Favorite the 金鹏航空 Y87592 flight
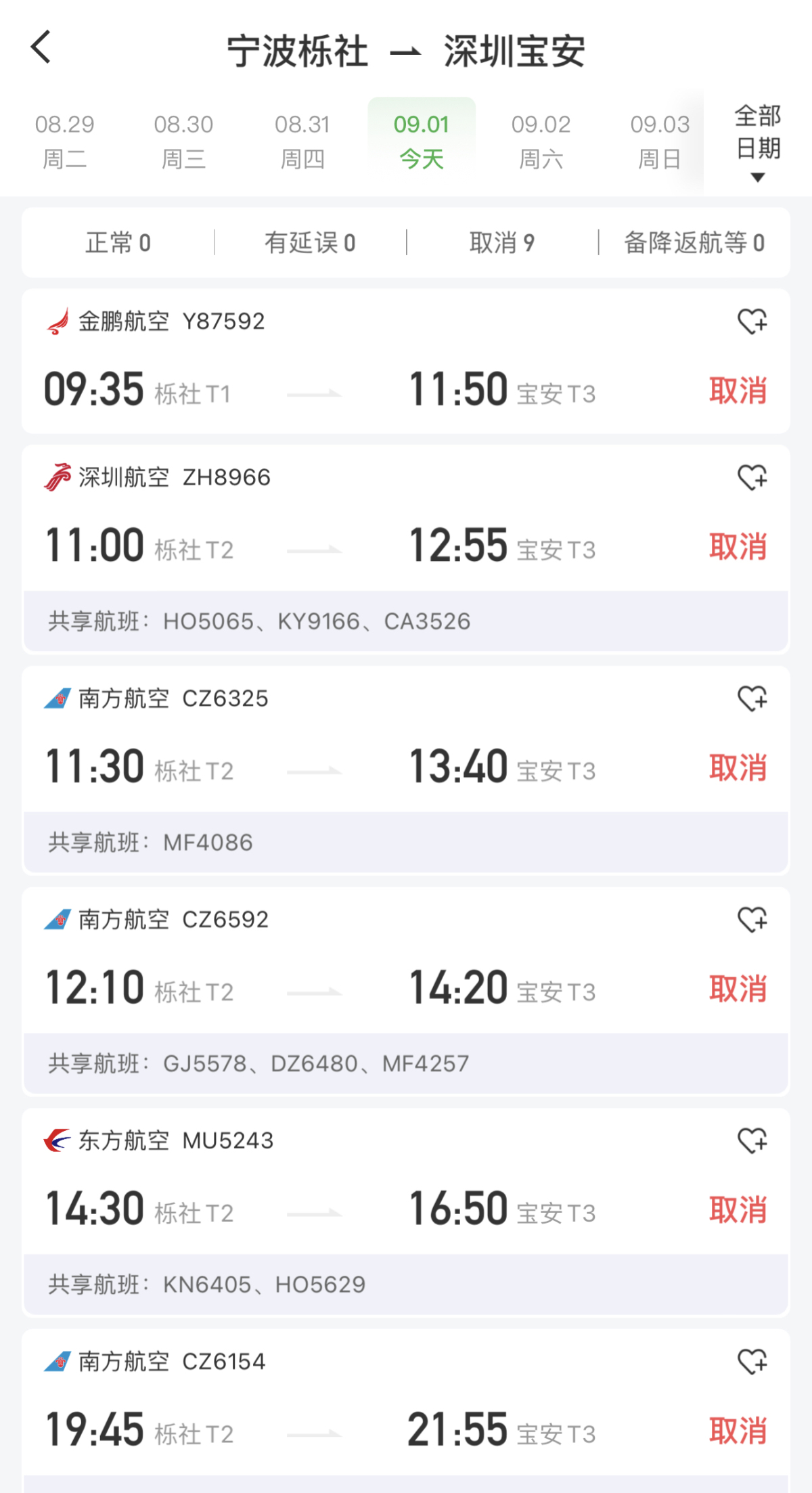The width and height of the screenshot is (812, 1493). click(752, 321)
